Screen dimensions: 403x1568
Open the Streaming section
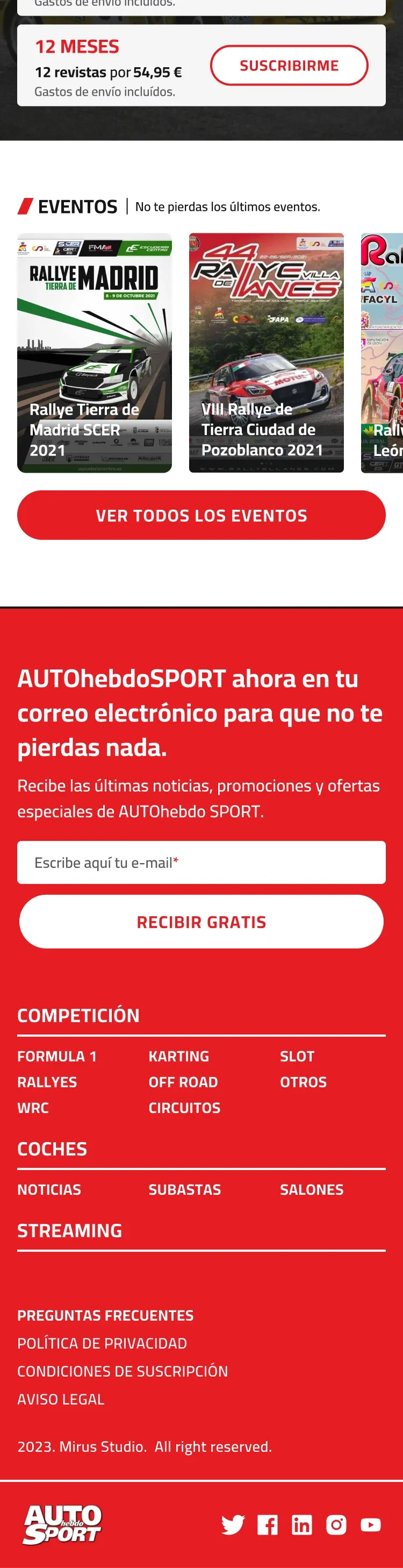click(x=69, y=1230)
